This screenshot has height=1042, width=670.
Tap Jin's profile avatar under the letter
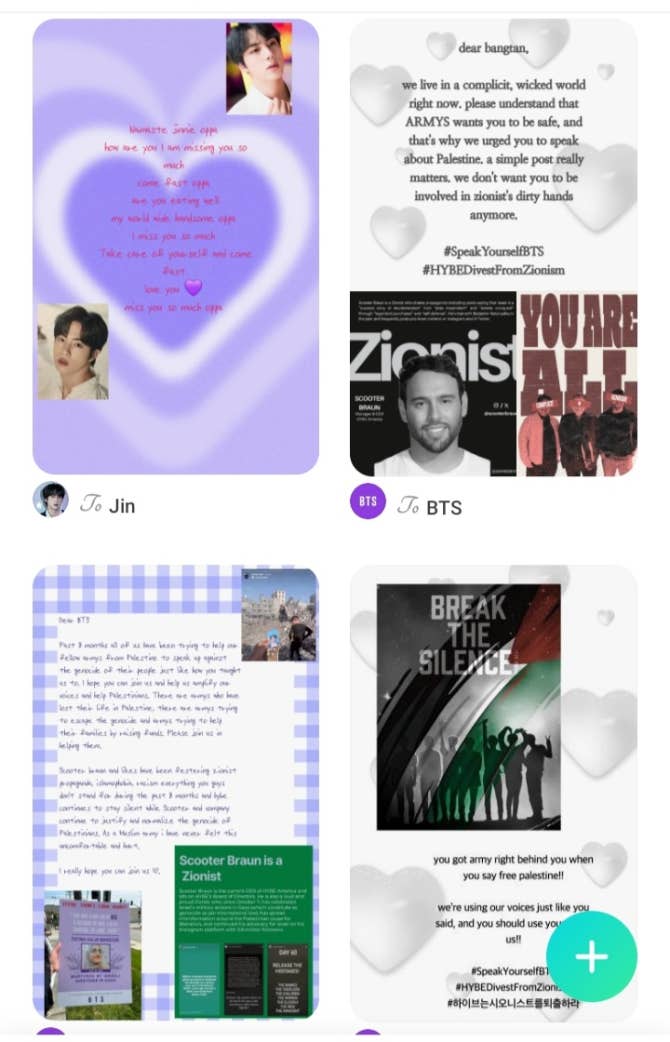click(51, 502)
